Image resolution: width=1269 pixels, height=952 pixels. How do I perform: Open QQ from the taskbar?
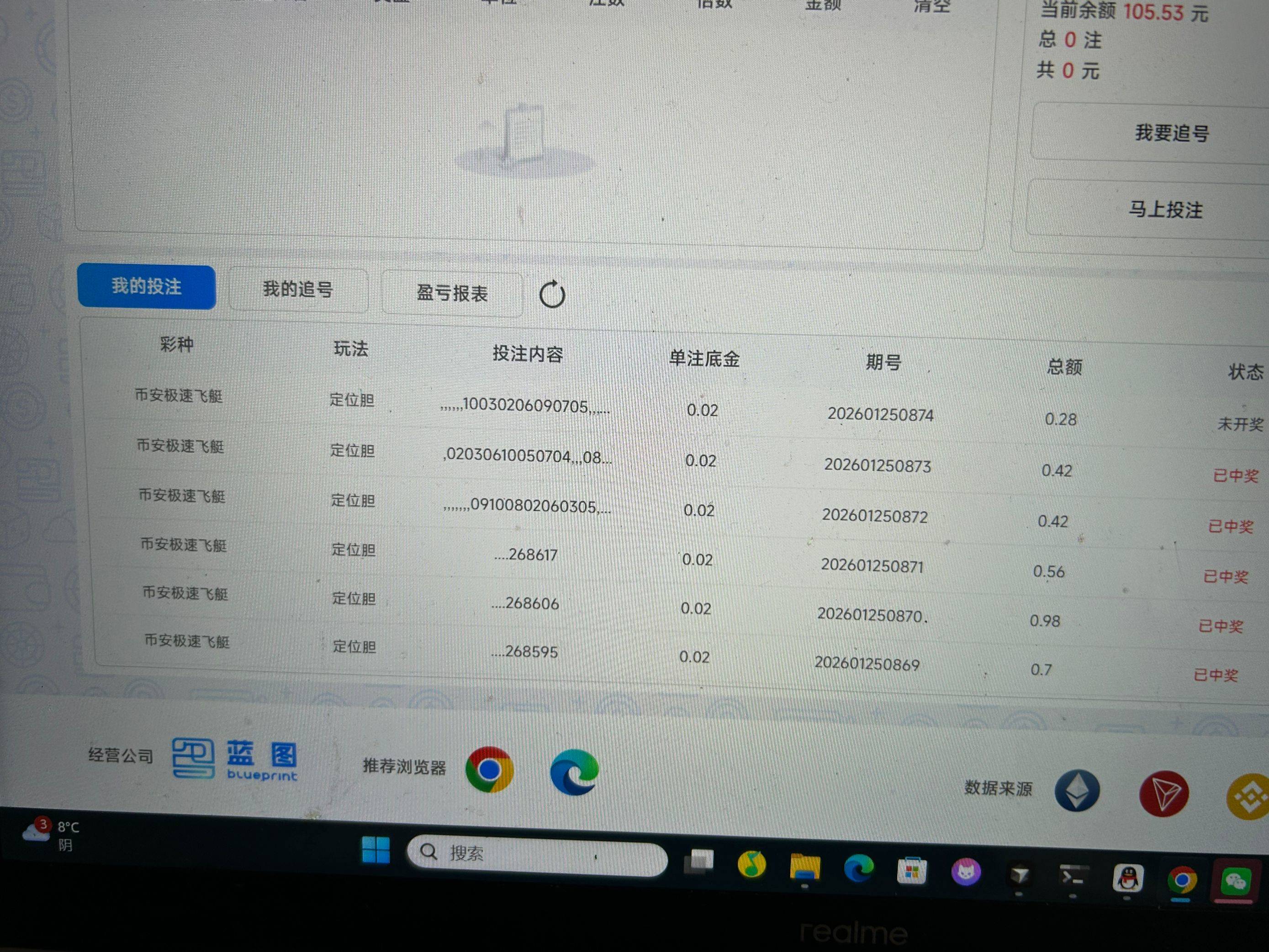click(x=1128, y=878)
